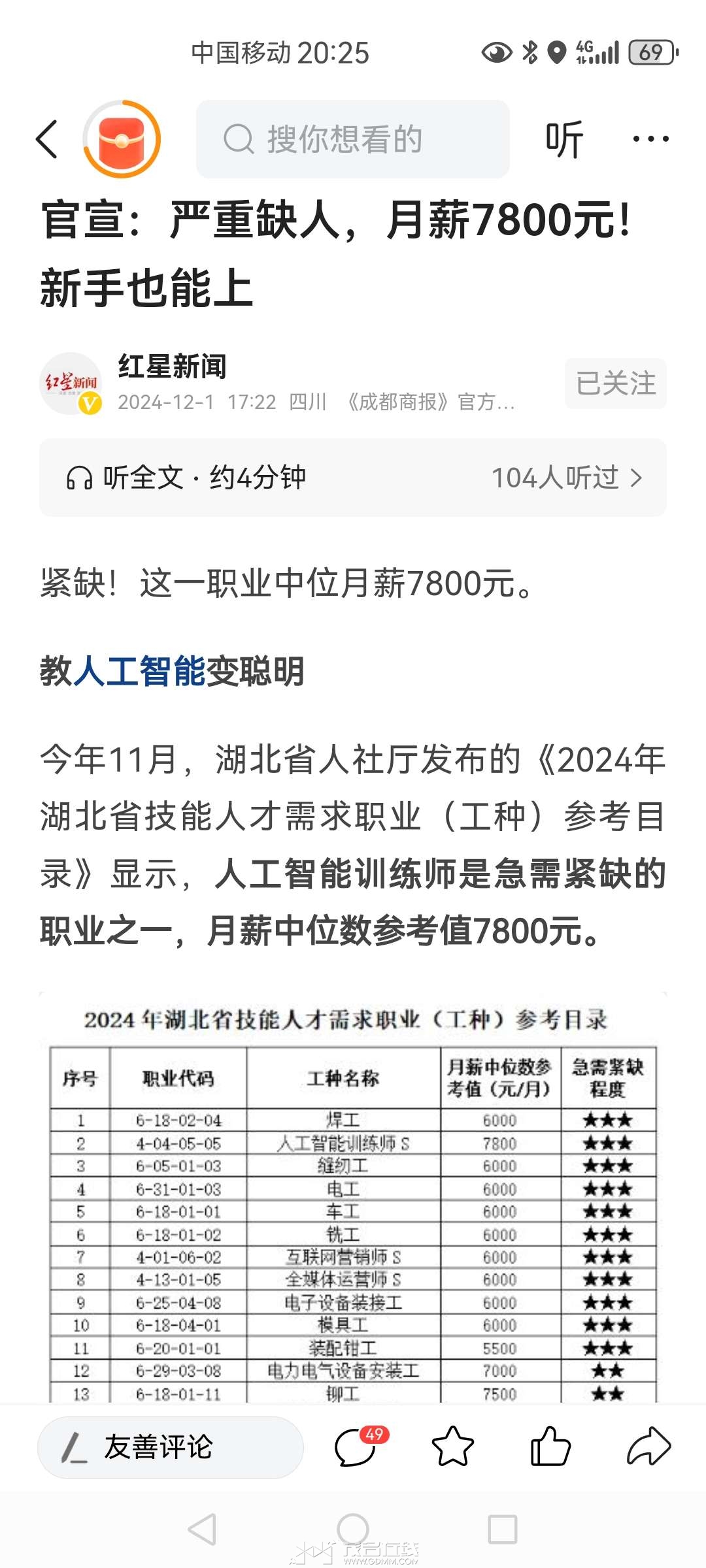Go back using the top-left arrow
The width and height of the screenshot is (706, 1568).
point(47,139)
